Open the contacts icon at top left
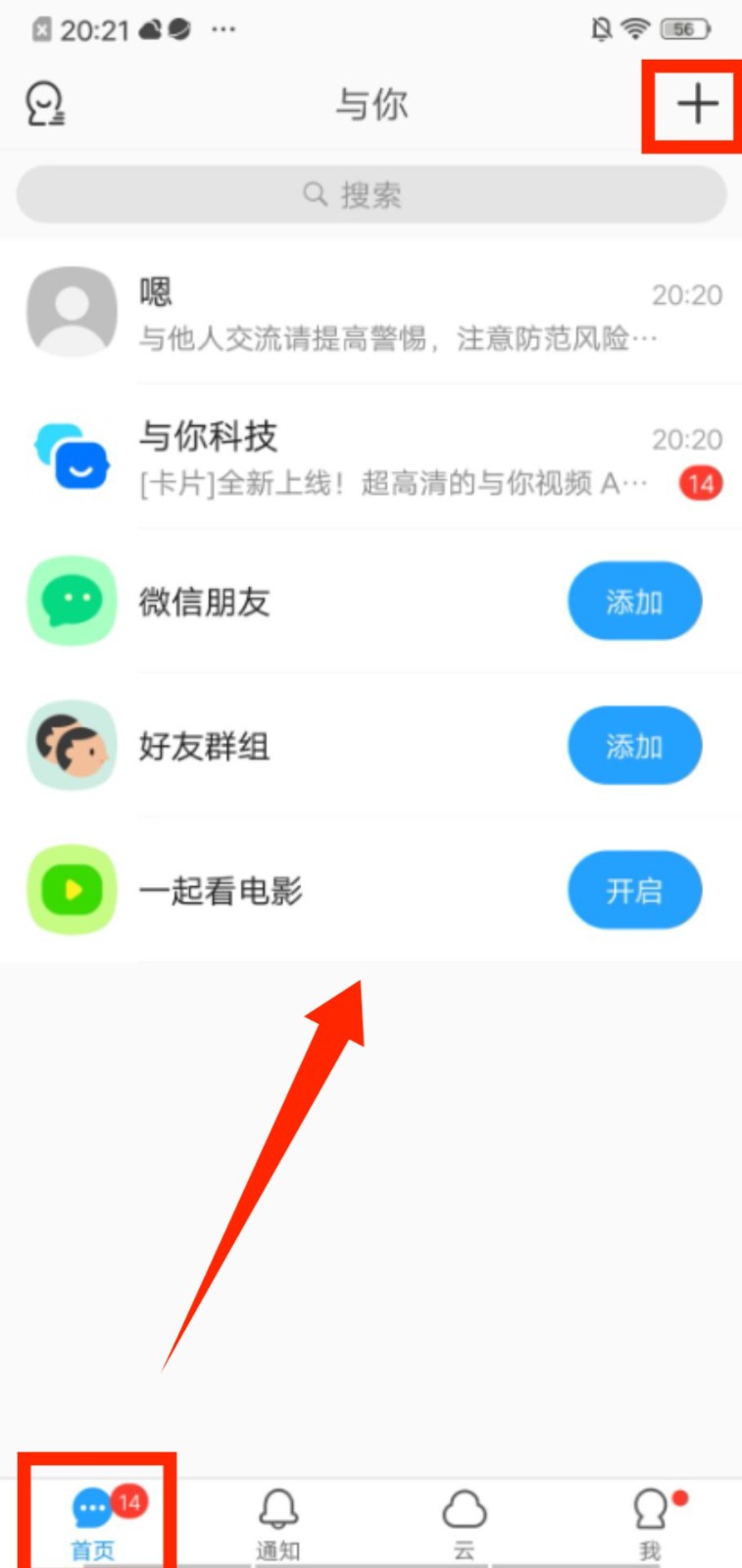The width and height of the screenshot is (742, 1568). pos(45,104)
